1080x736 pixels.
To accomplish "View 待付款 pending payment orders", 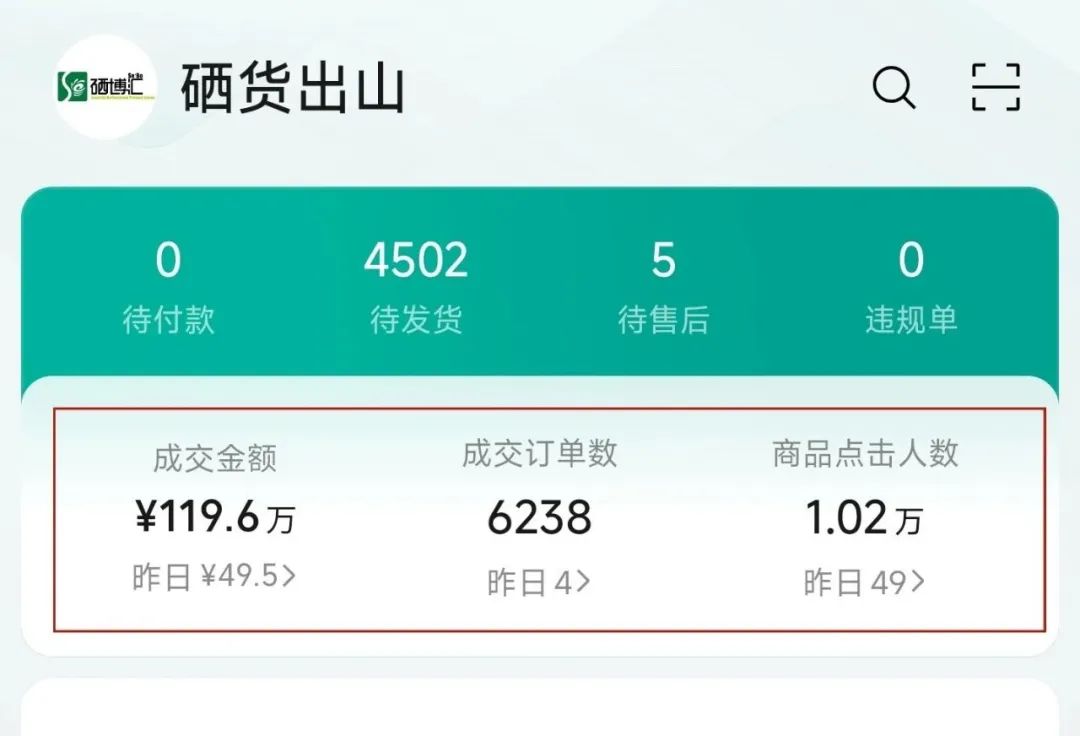I will [168, 285].
